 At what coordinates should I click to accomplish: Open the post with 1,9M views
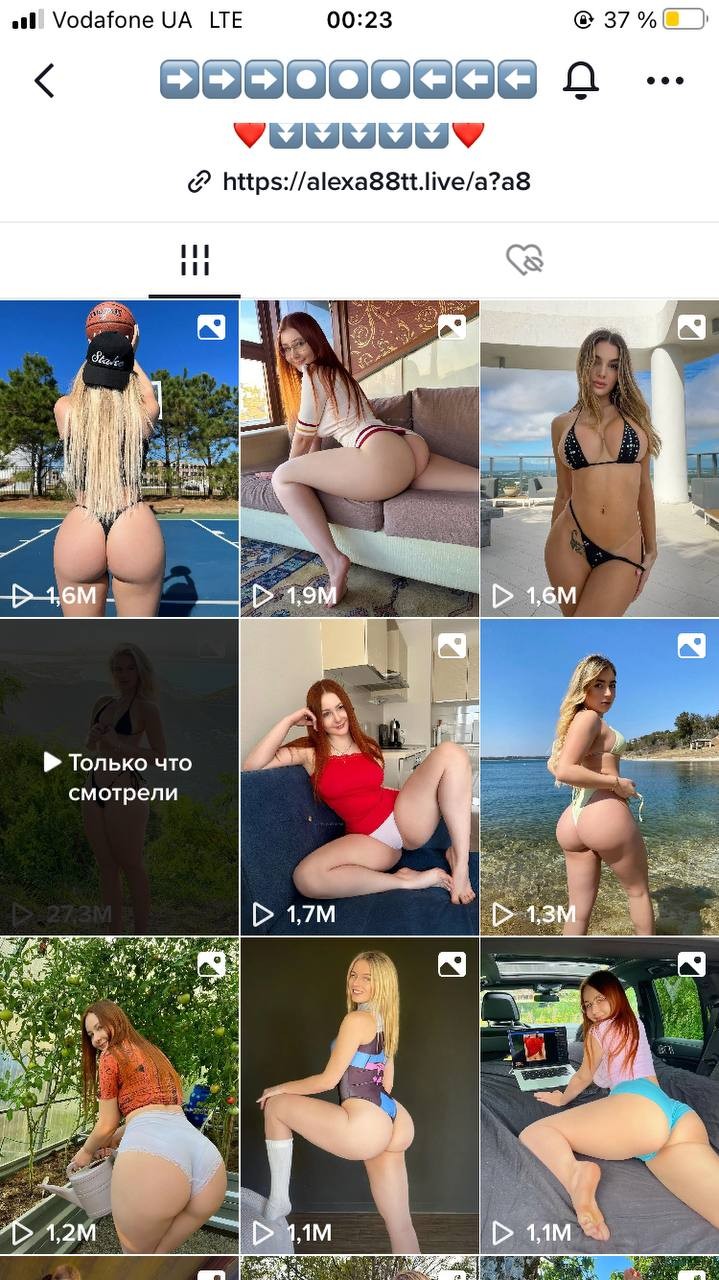coord(359,458)
